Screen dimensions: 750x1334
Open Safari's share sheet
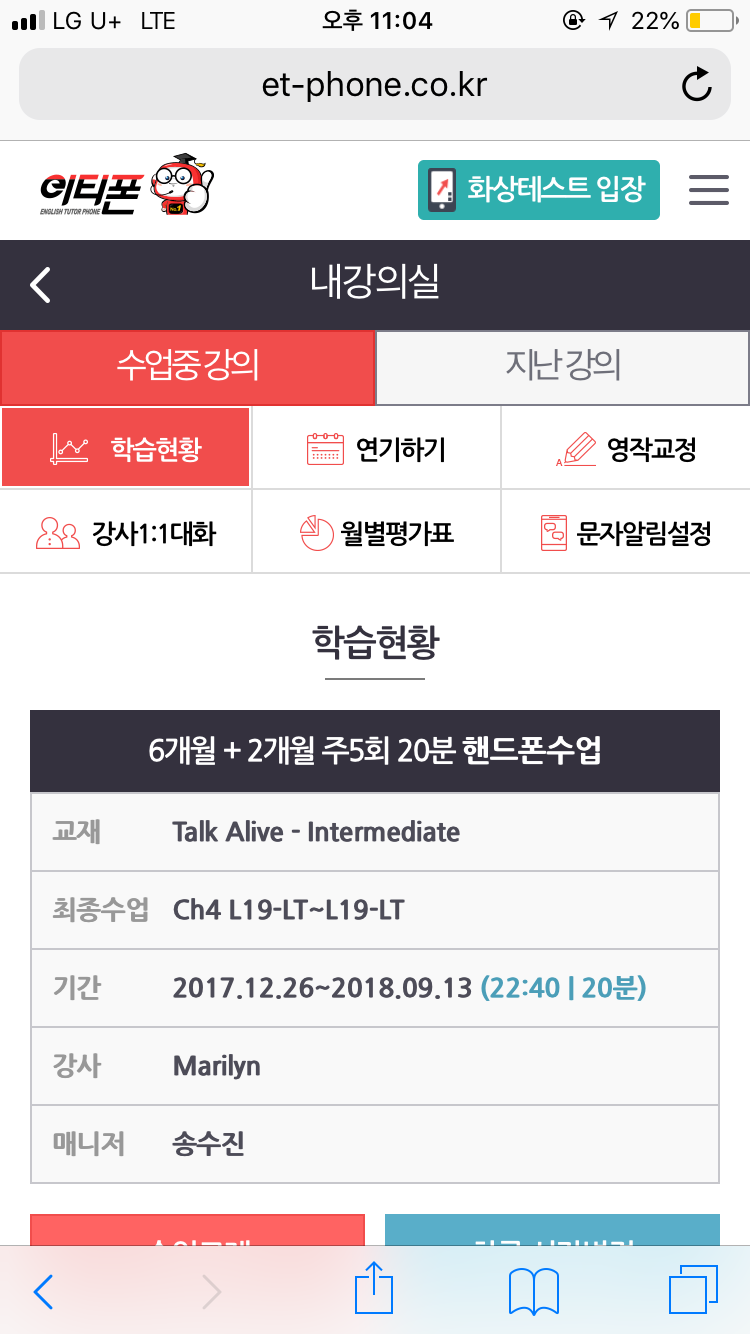pos(374,1290)
